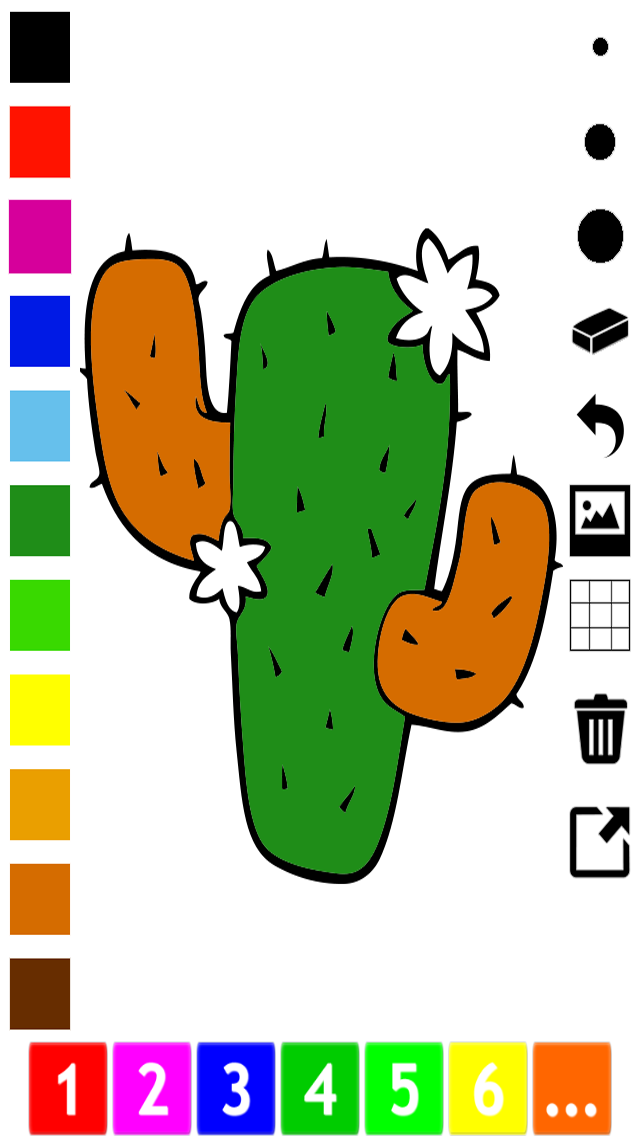Choose the yellow color swatch
640x1136 pixels.
click(40, 709)
